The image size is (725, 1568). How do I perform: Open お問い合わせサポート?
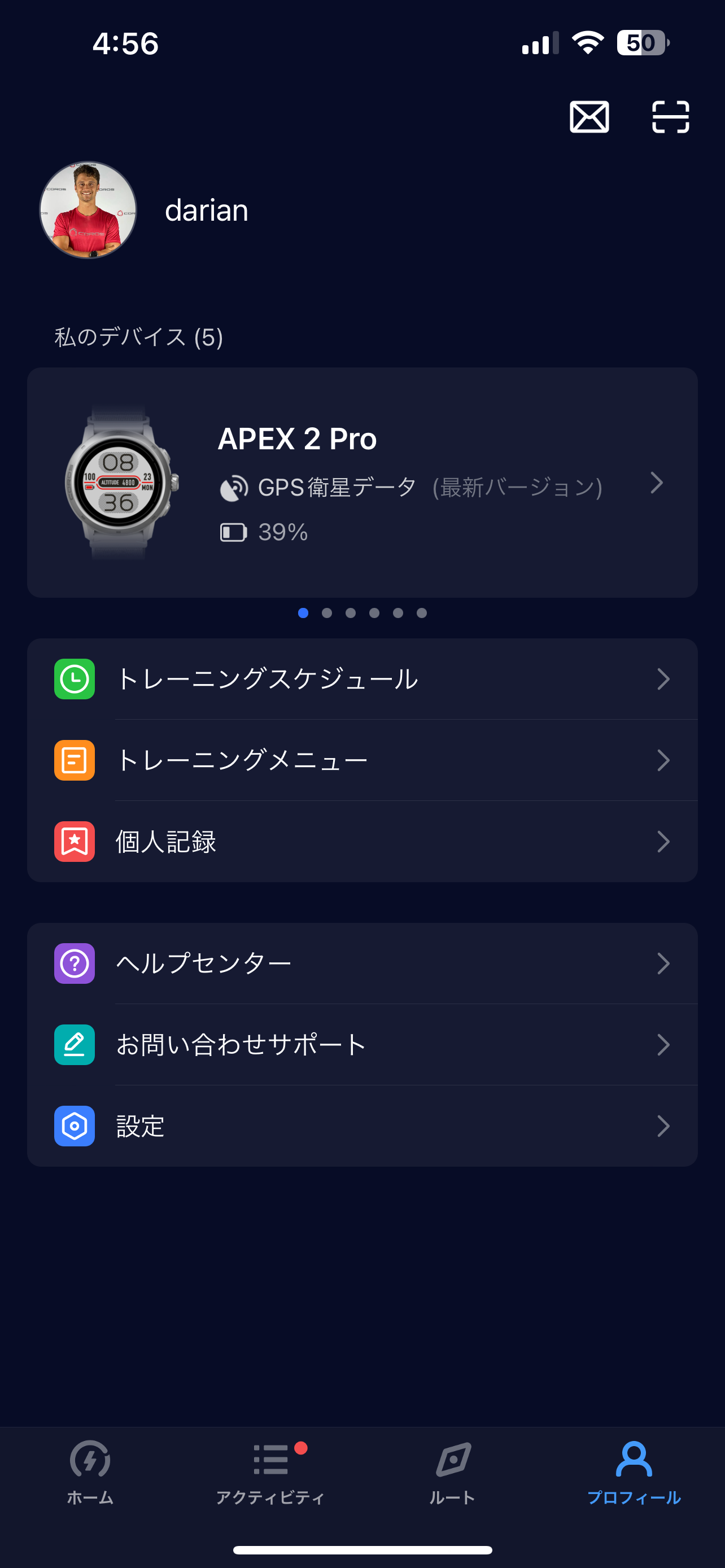(x=362, y=1045)
